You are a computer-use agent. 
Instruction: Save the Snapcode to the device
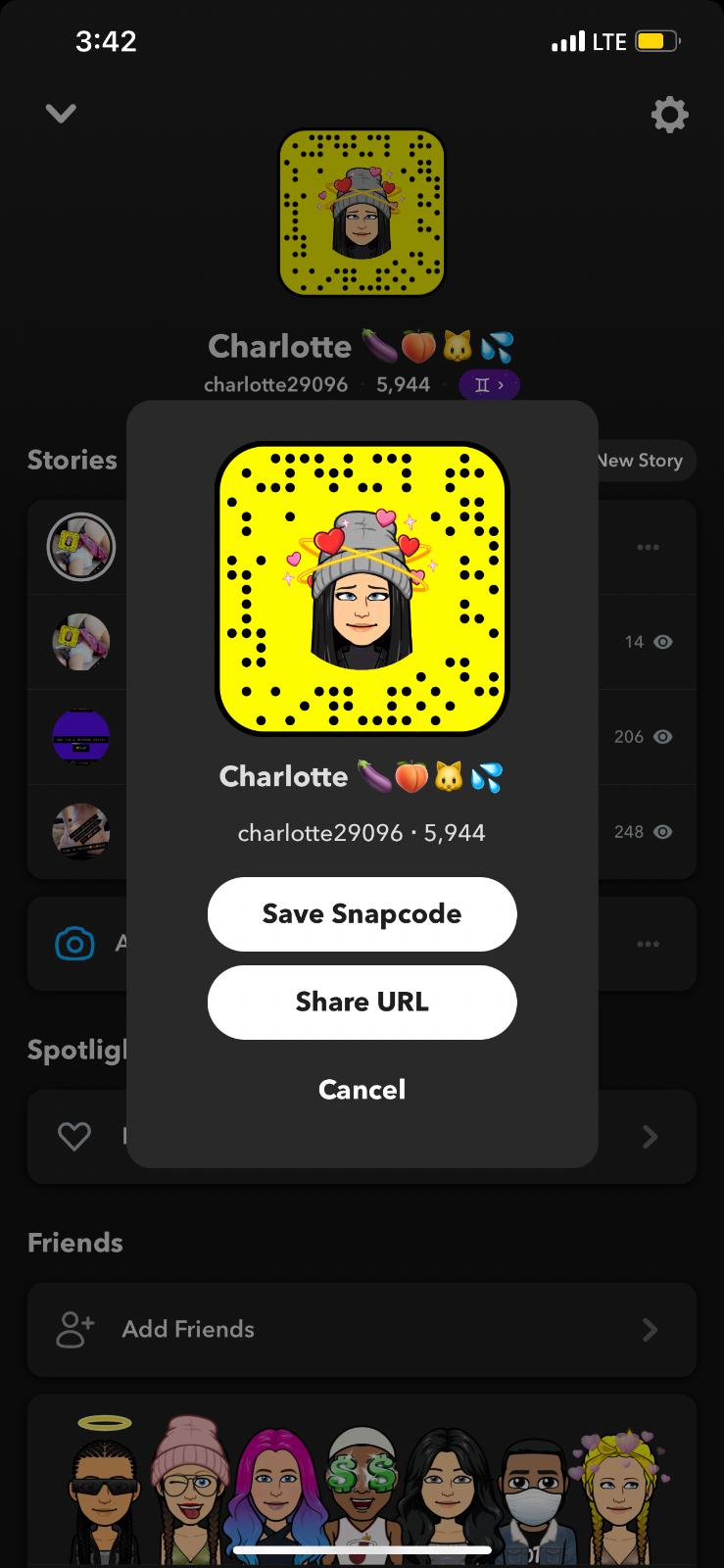point(362,913)
